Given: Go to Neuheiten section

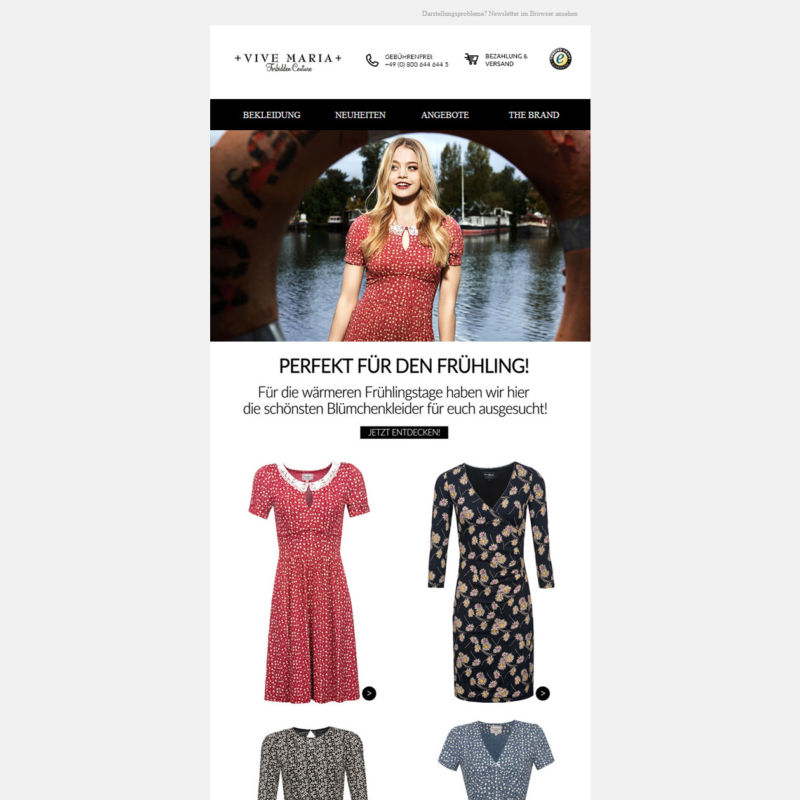Looking at the screenshot, I should (360, 115).
